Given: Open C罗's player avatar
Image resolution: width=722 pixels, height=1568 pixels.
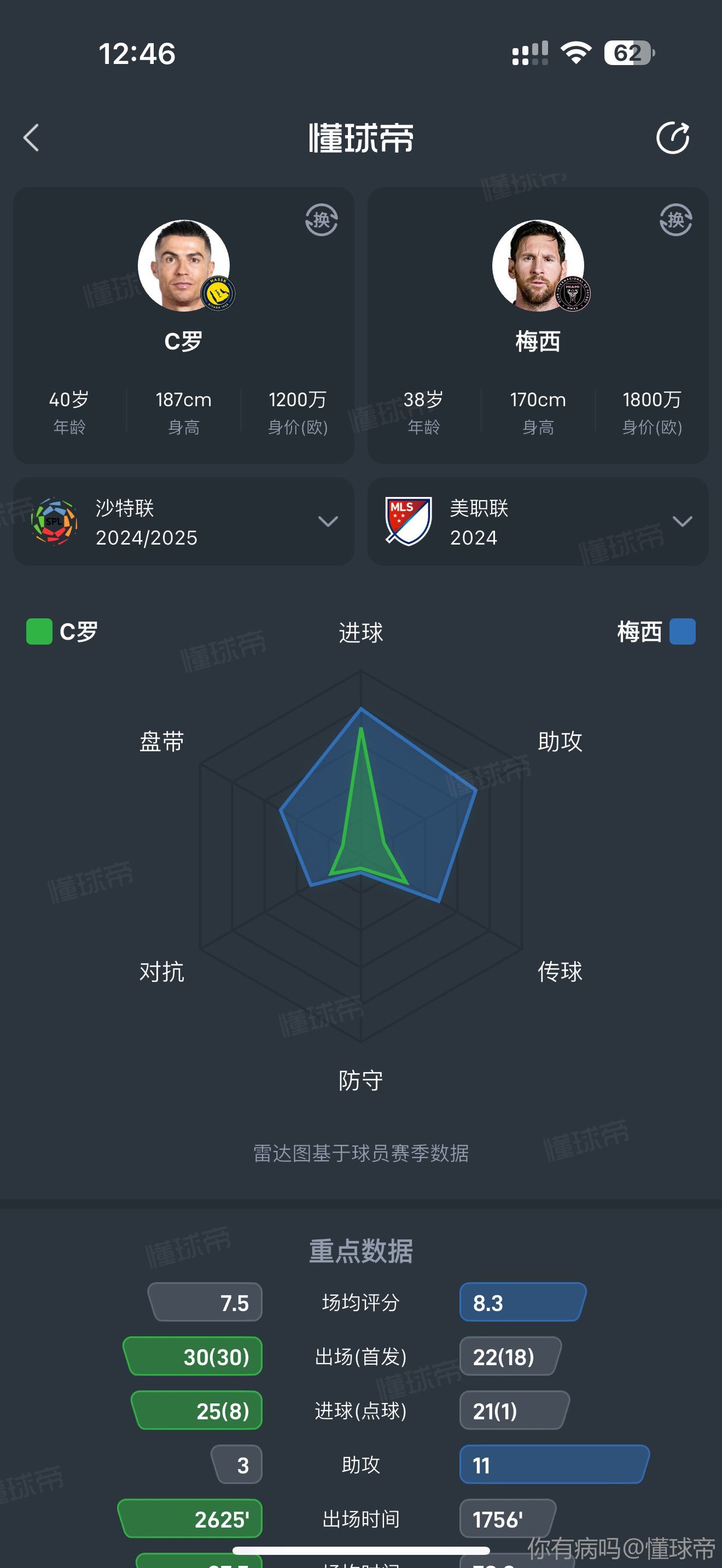Looking at the screenshot, I should pyautogui.click(x=184, y=265).
